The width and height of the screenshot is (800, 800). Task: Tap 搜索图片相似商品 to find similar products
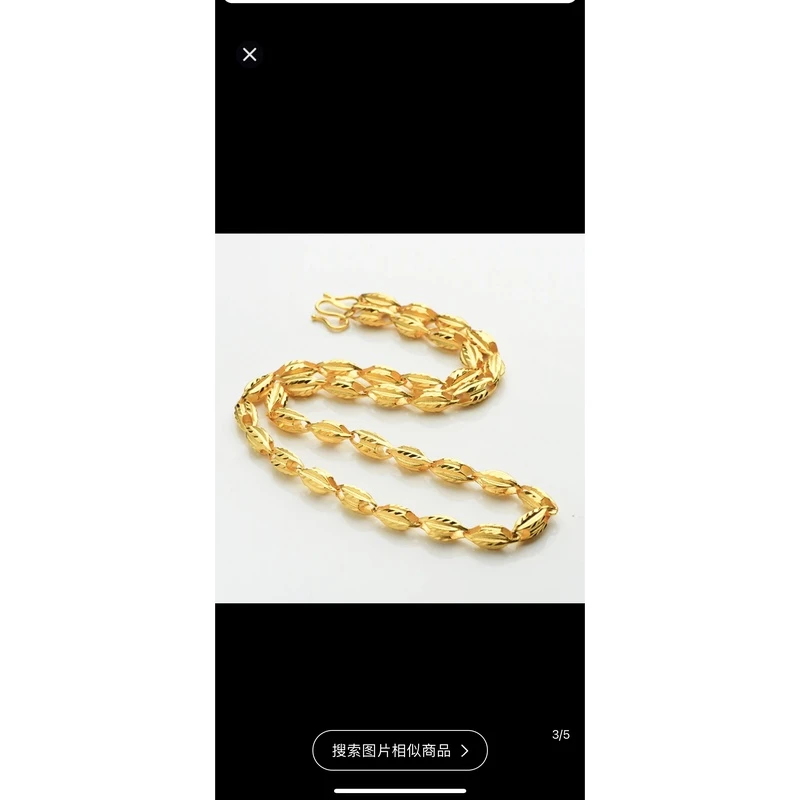pos(399,751)
